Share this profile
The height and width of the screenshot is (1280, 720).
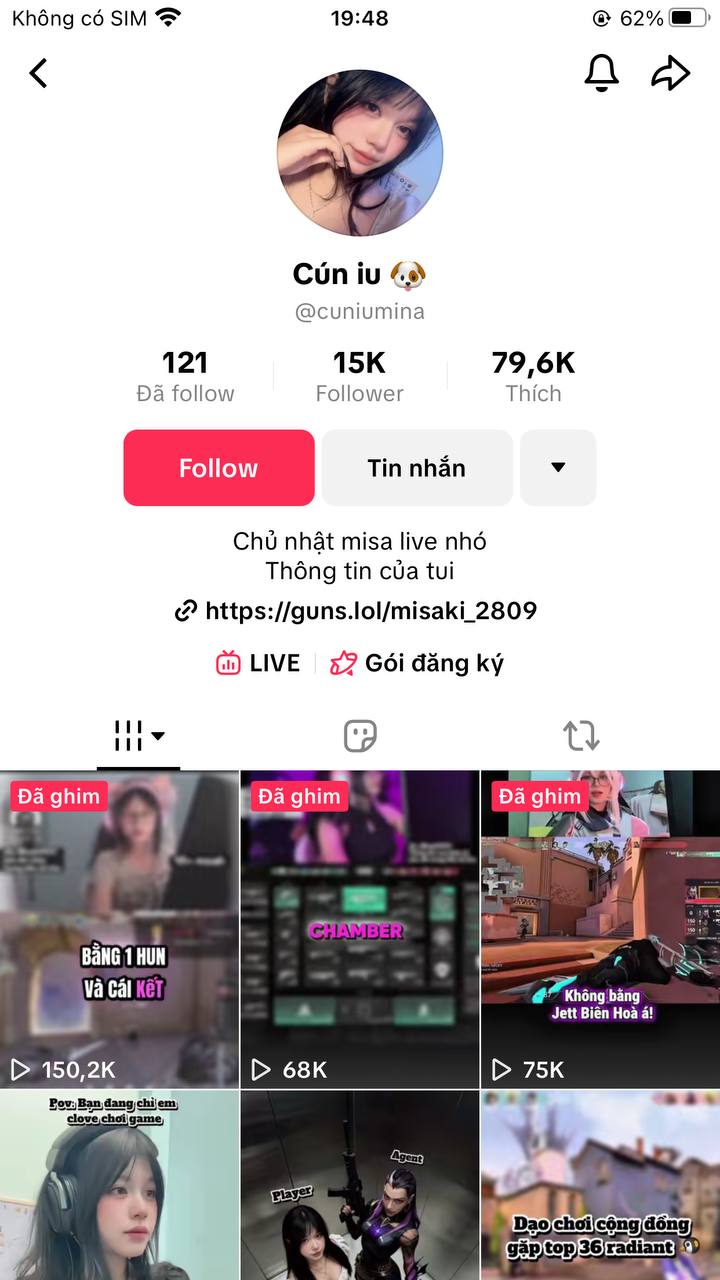670,73
